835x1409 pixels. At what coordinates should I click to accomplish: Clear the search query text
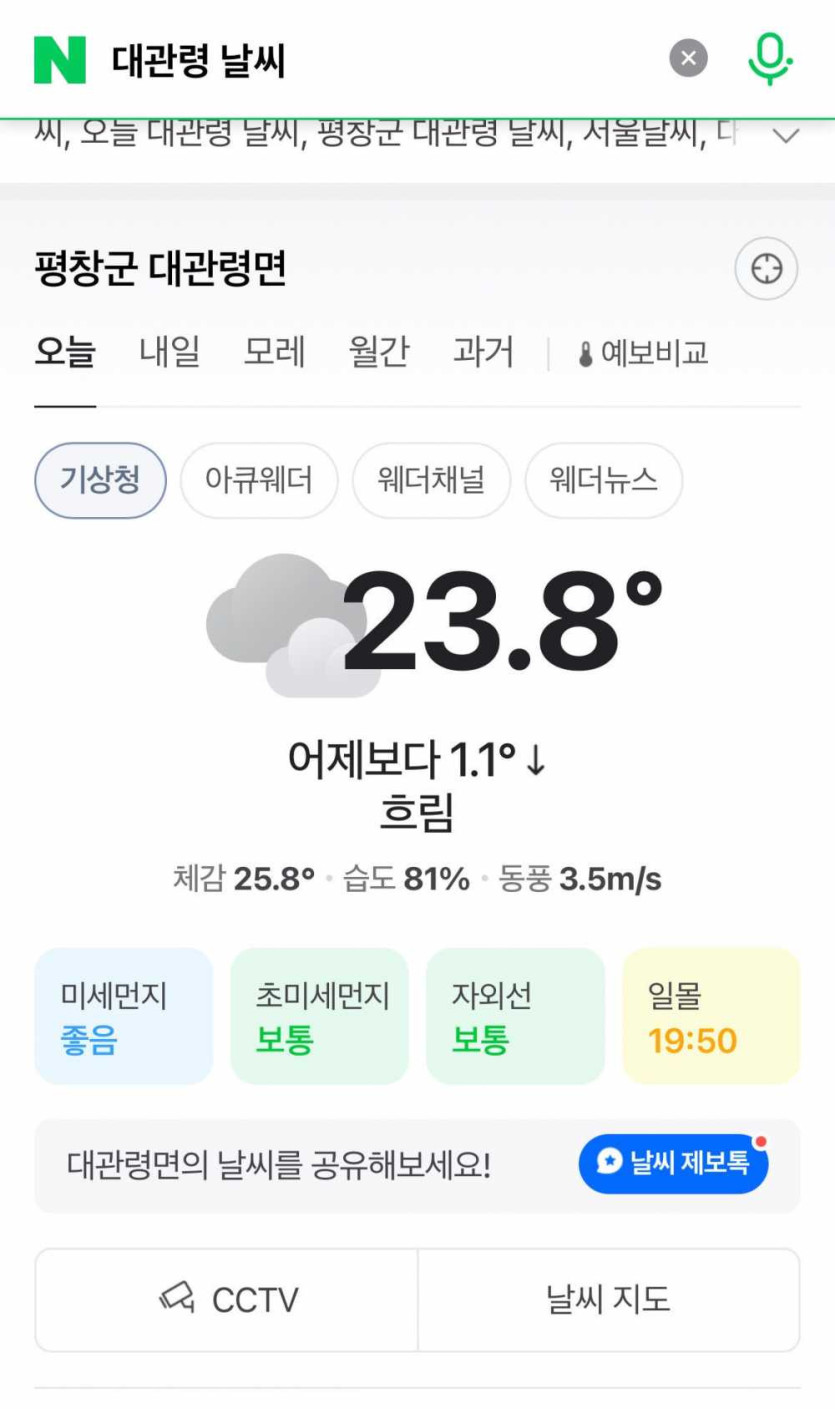click(x=688, y=58)
